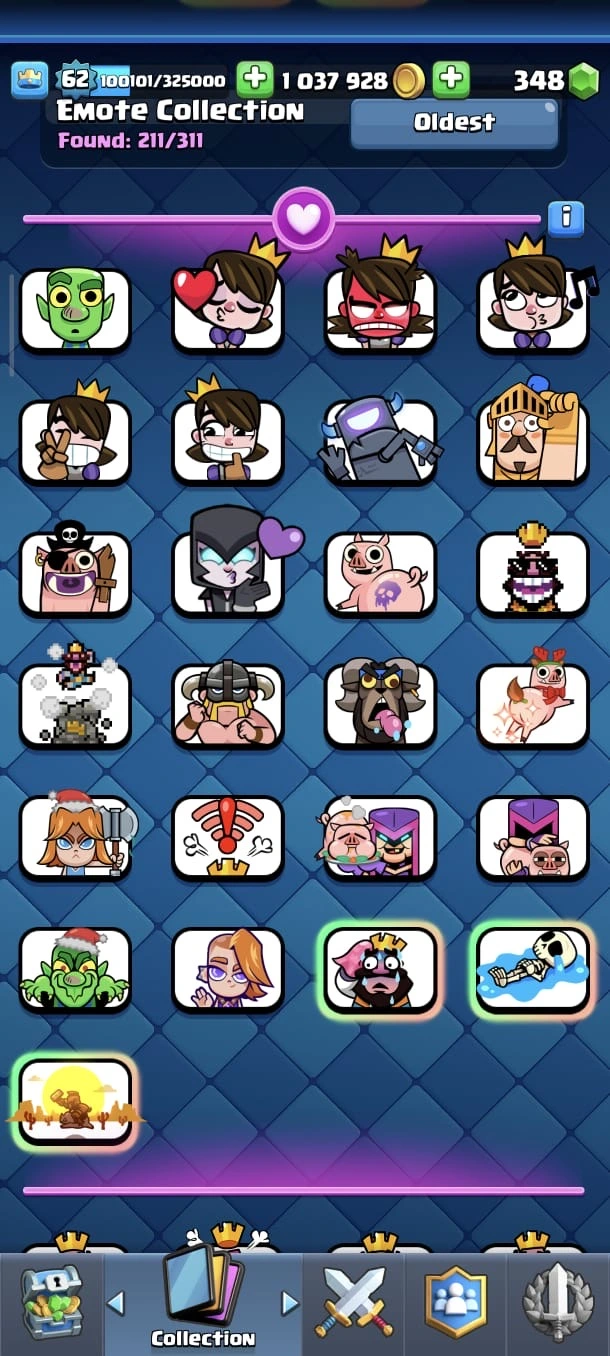Choose the golden knight thumbs-up emote
The height and width of the screenshot is (1356, 610).
point(532,441)
